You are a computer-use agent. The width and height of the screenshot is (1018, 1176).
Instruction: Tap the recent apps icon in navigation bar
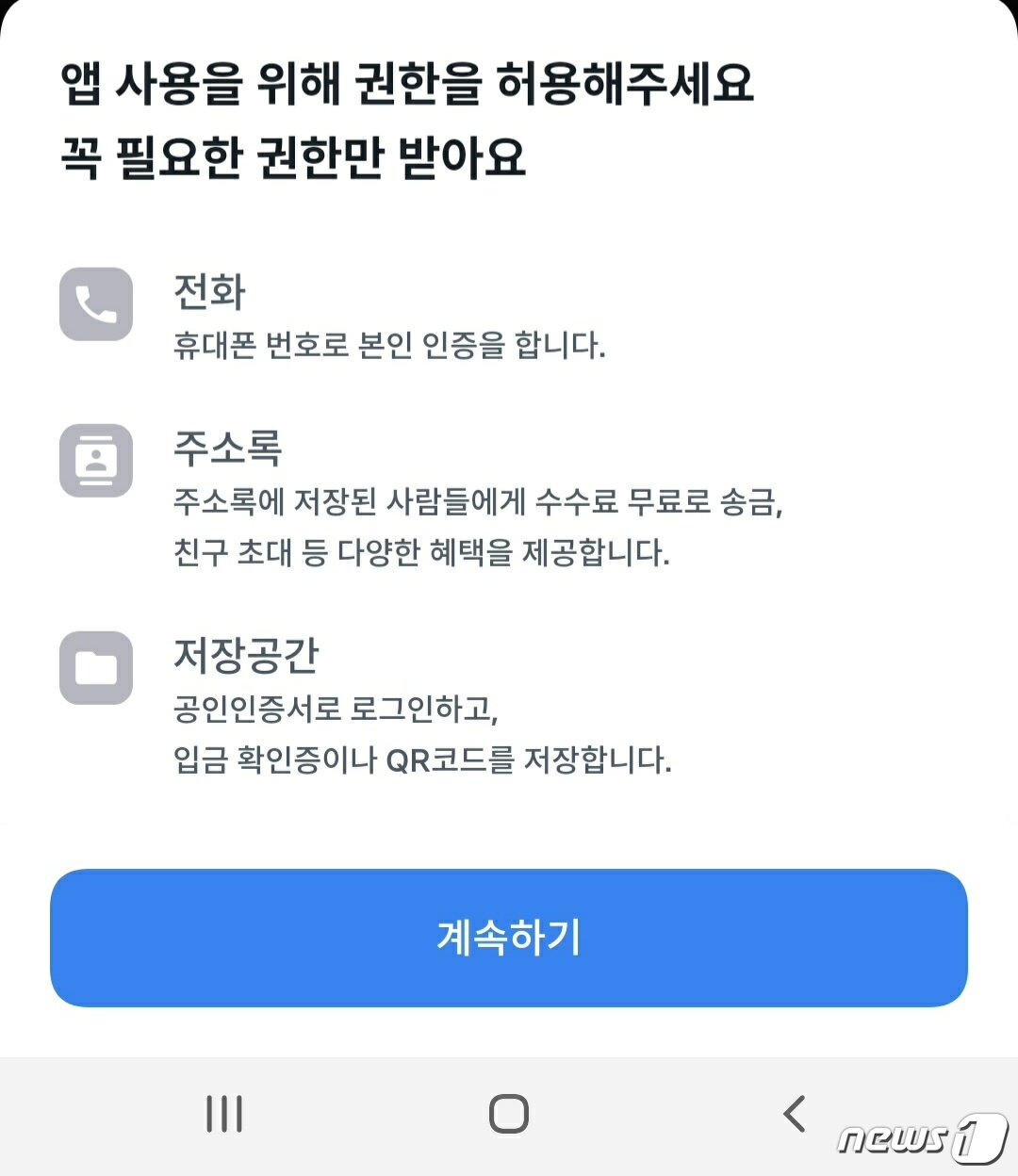222,1115
